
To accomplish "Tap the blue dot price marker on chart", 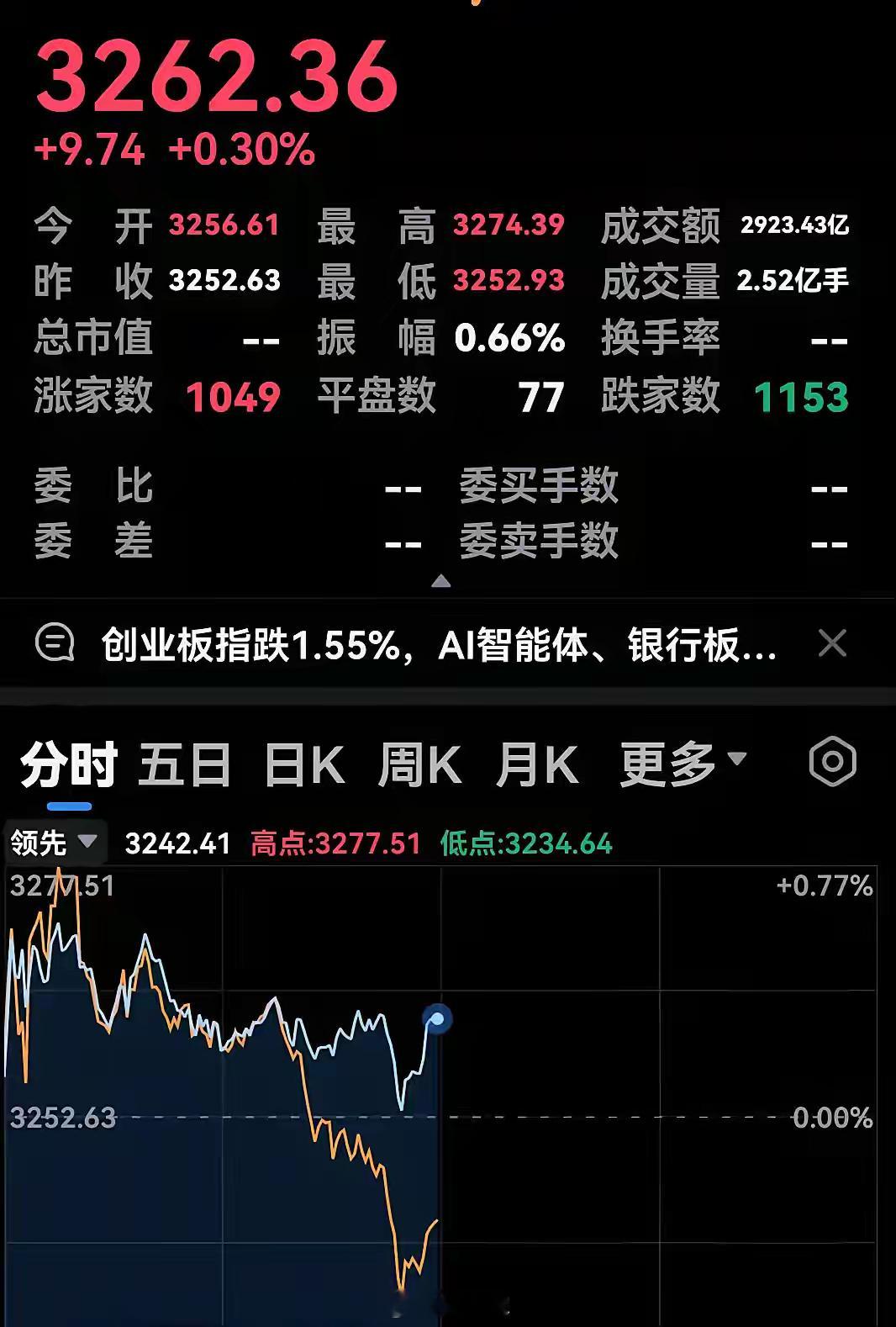I will coord(436,1018).
